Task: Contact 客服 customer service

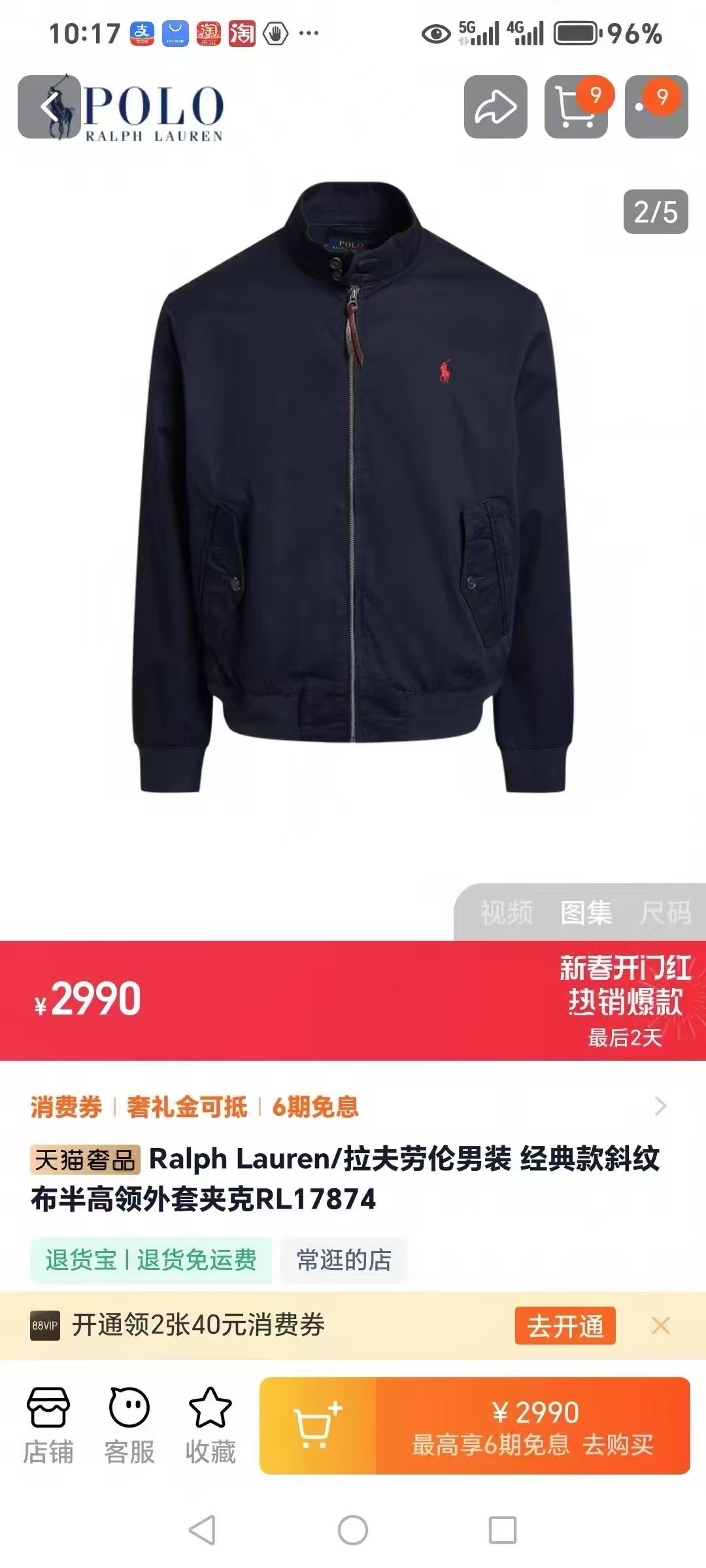Action: [129, 1426]
